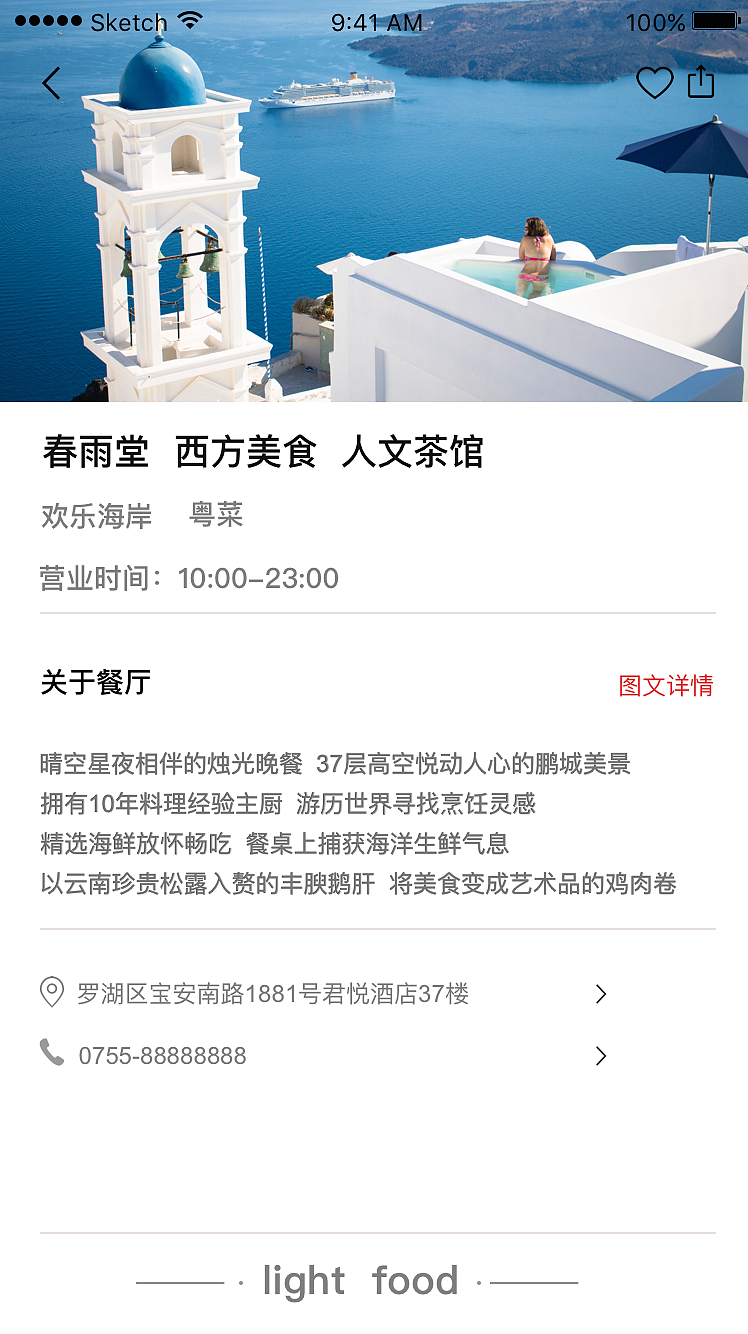The height and width of the screenshot is (1334, 748).
Task: Select the 粤菜 cuisine tag
Action: pyautogui.click(x=216, y=515)
